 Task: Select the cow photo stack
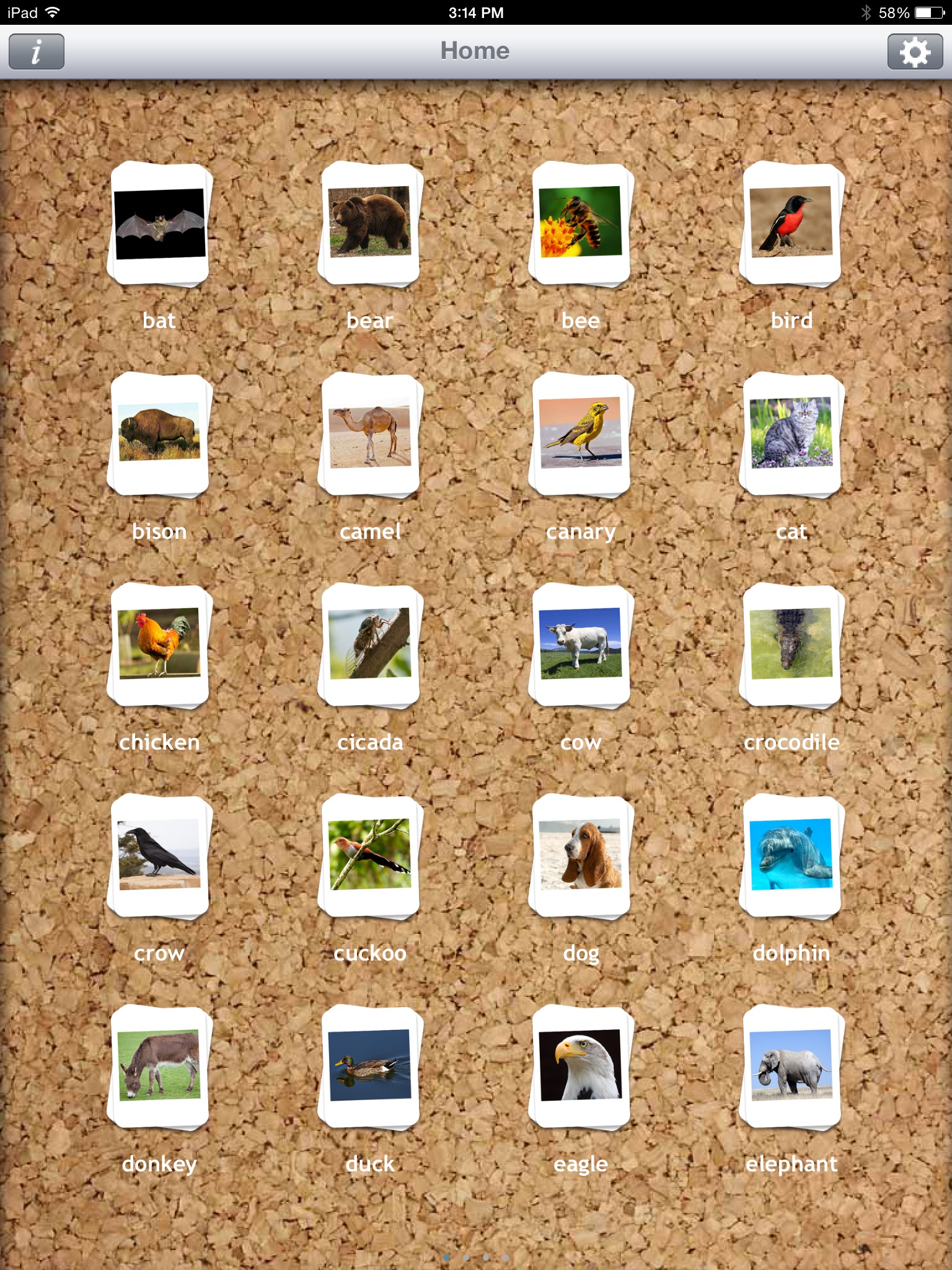581,645
